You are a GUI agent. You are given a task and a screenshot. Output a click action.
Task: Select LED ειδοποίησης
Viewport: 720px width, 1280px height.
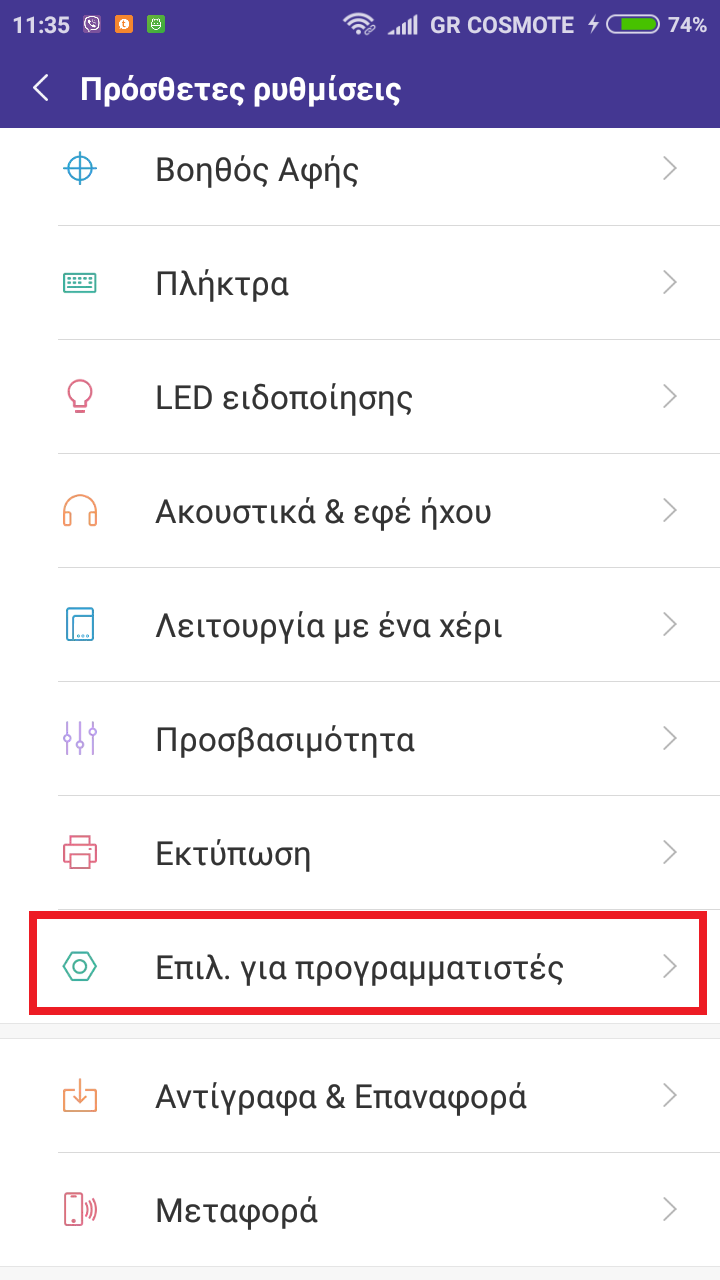360,398
